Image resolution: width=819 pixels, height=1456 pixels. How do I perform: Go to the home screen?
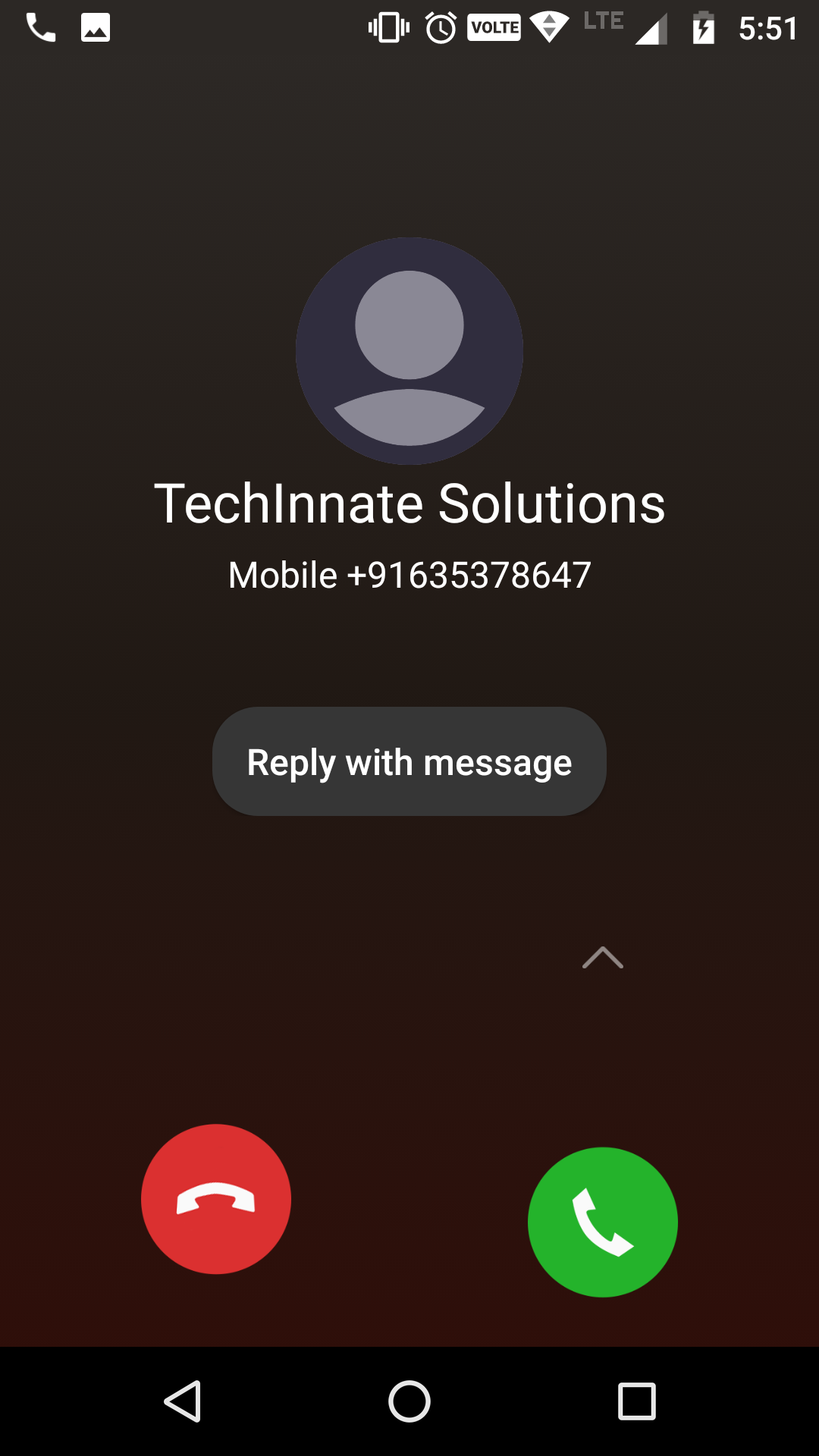[409, 1401]
